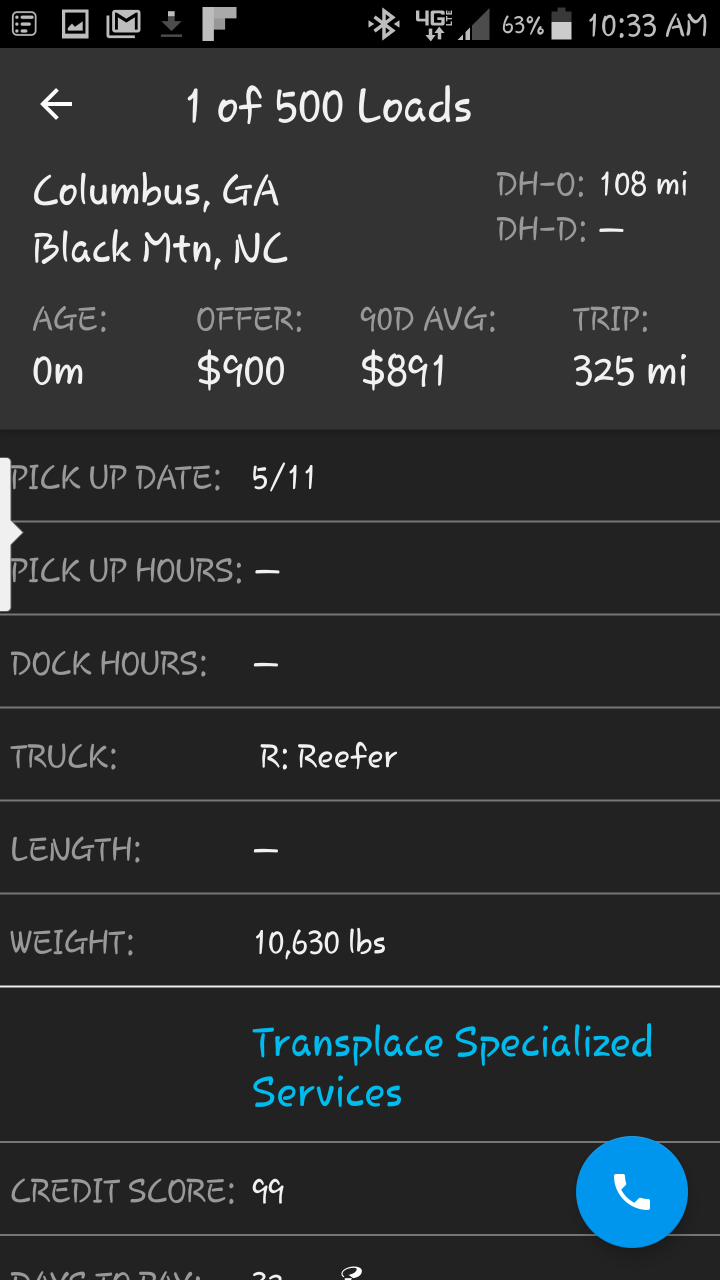The height and width of the screenshot is (1280, 720).
Task: Open Transplace Specialized Services company link
Action: 451,1066
